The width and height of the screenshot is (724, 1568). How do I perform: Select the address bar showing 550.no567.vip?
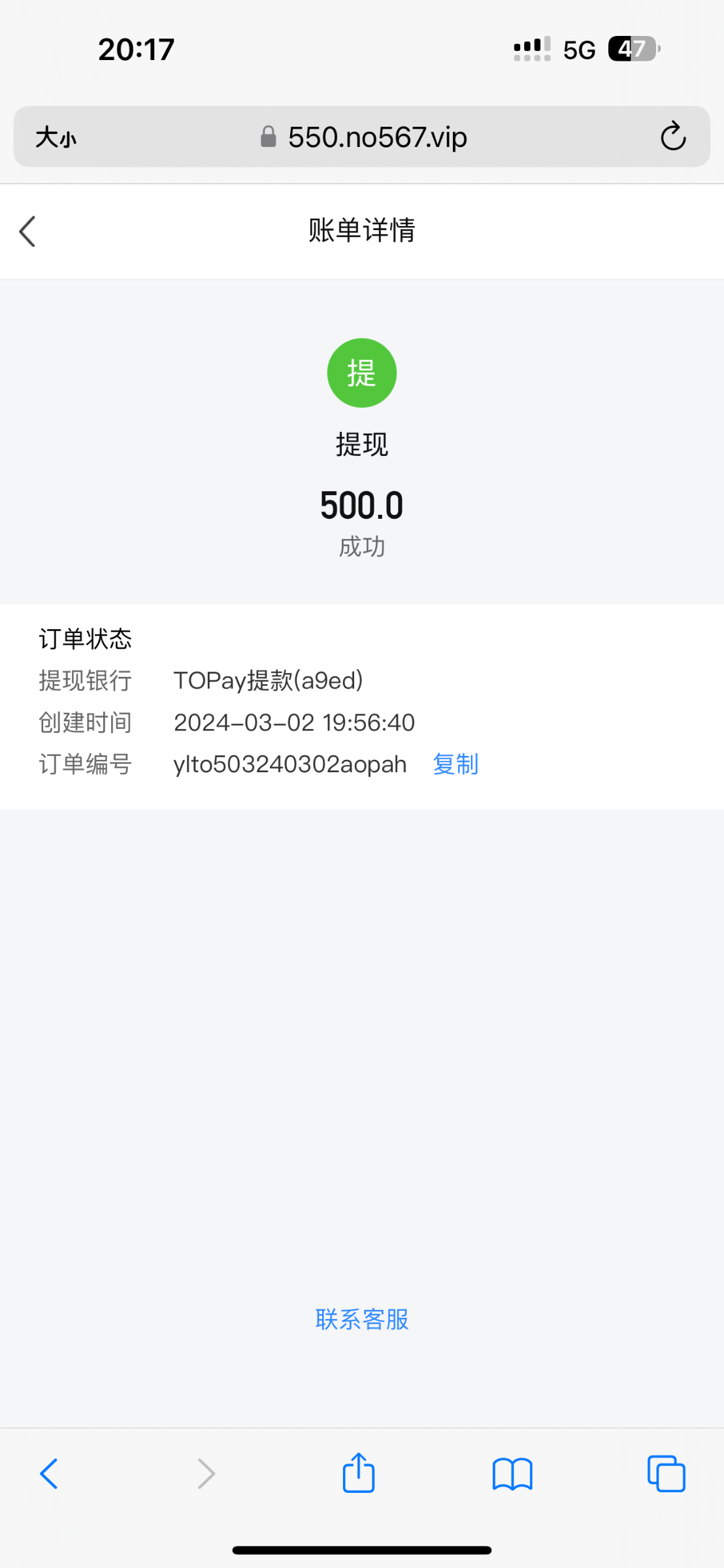(378, 137)
